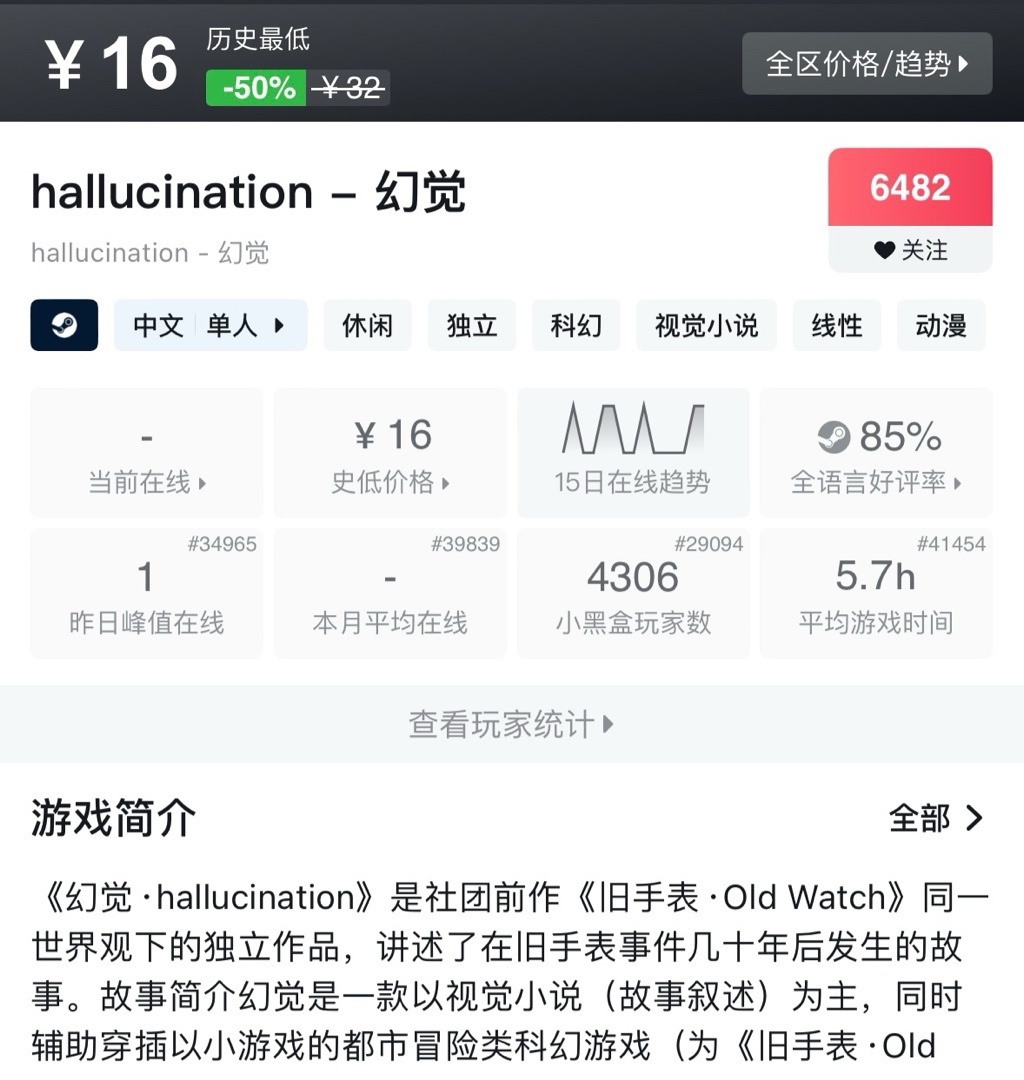Select the 休闲 tag
Viewport: 1024px width, 1080px height.
coord(367,325)
